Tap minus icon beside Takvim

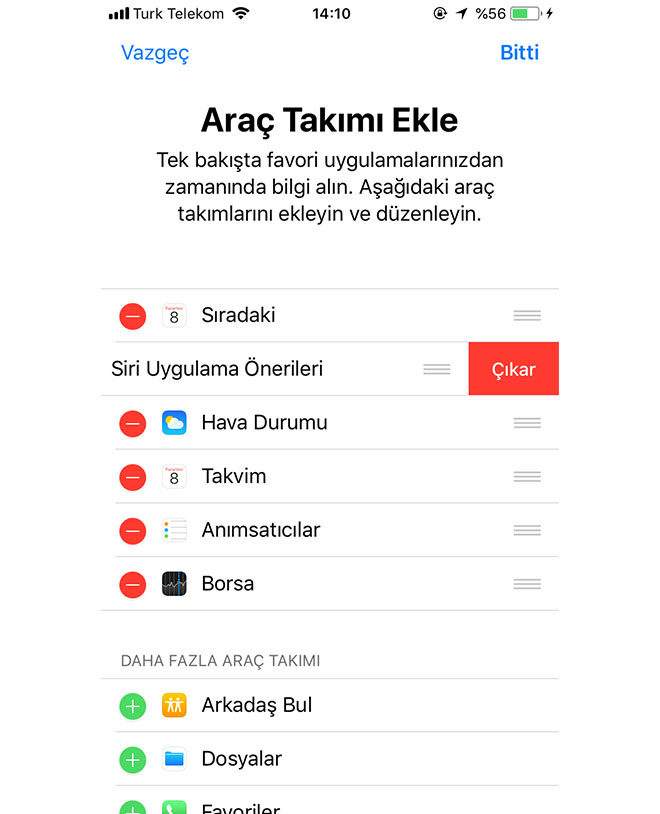132,477
